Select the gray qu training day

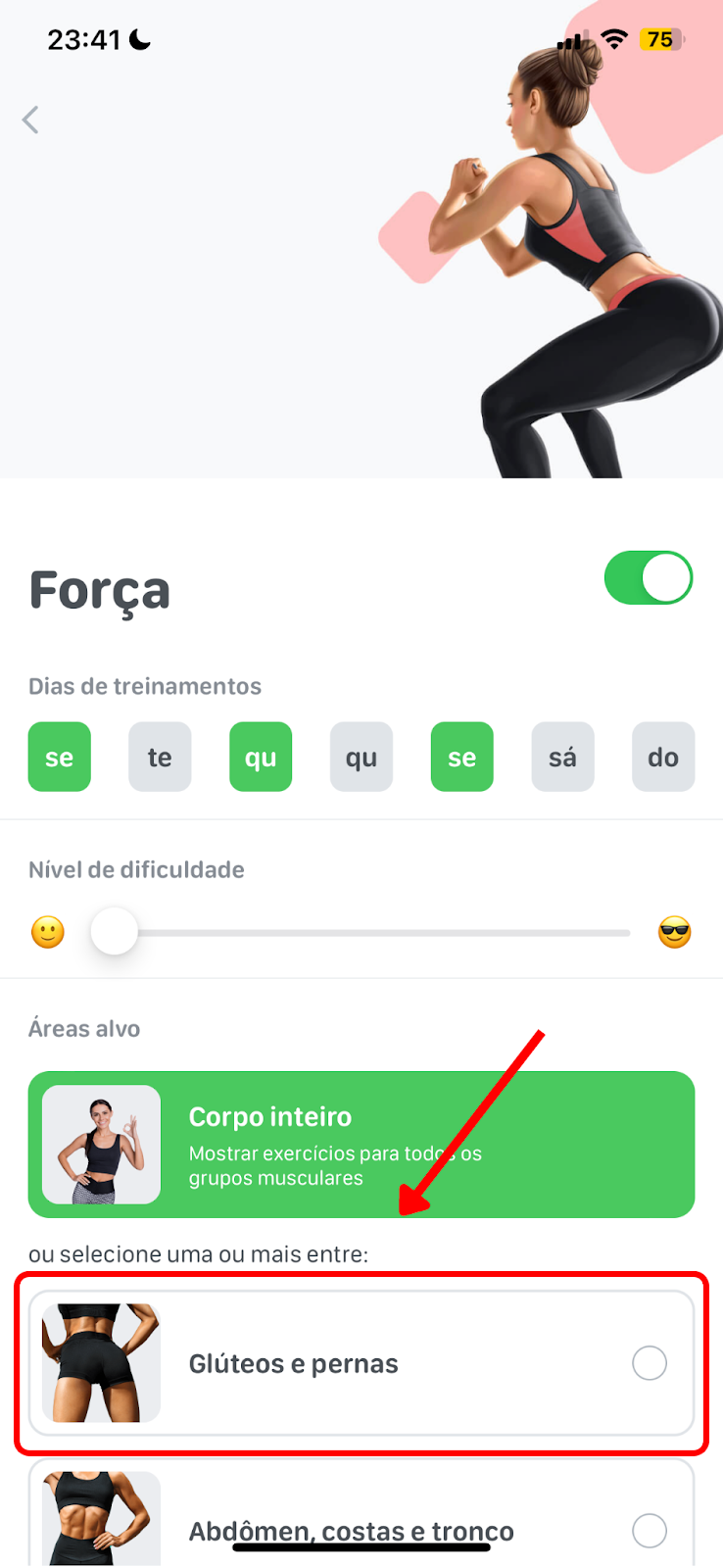click(361, 757)
